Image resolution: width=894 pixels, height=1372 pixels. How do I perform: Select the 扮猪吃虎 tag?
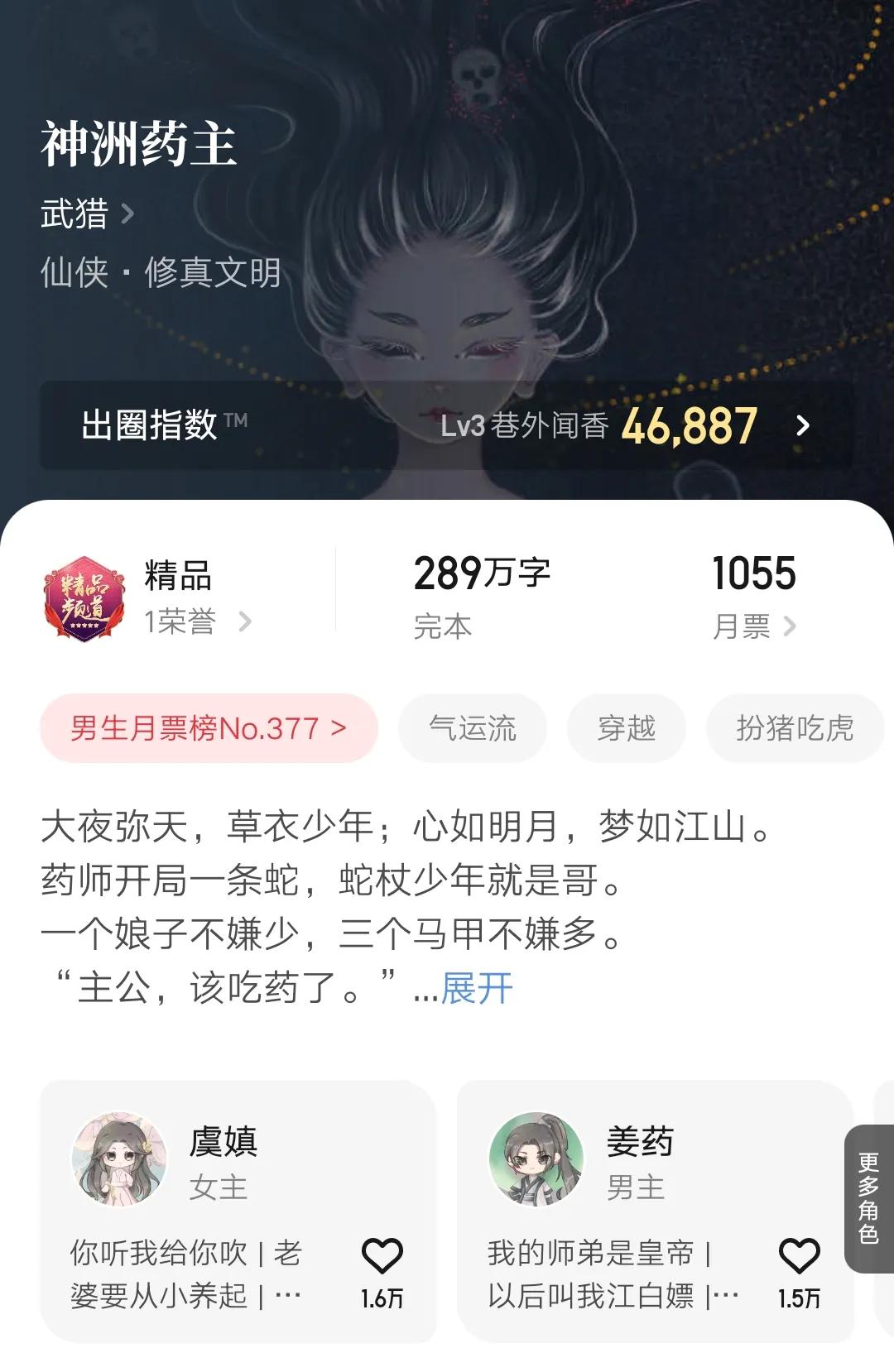[794, 727]
